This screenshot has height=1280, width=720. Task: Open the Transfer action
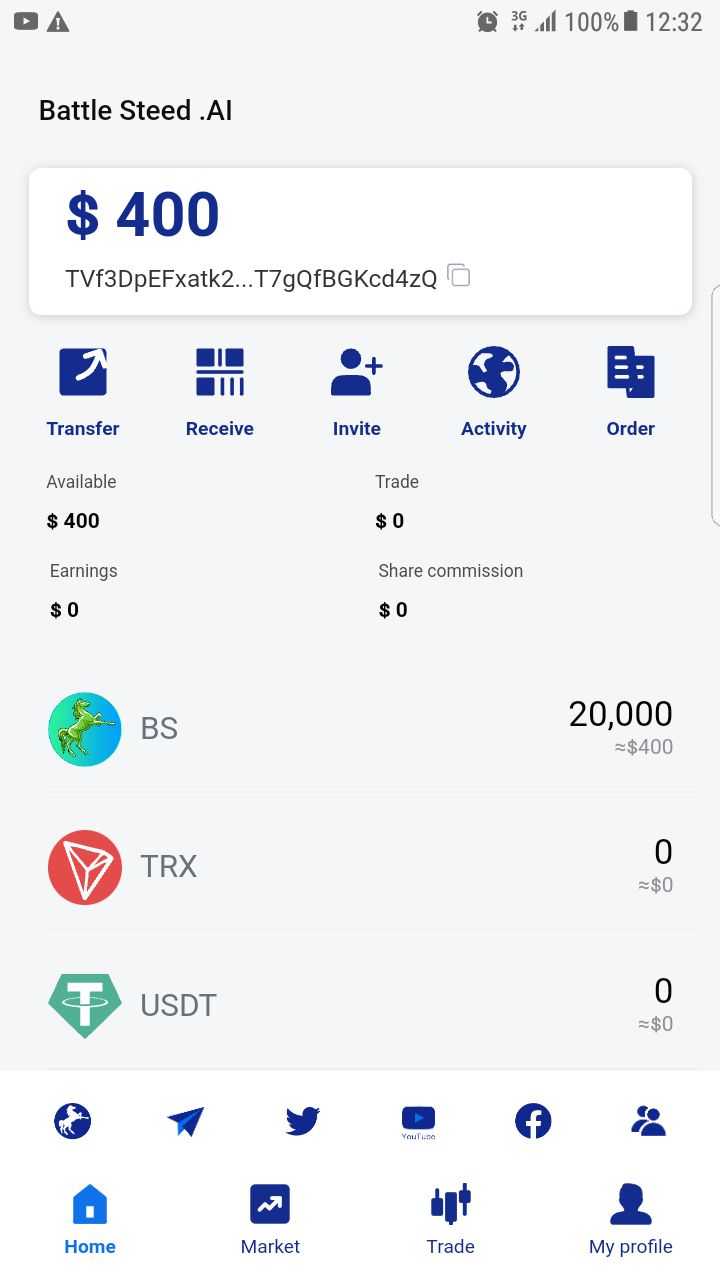point(83,391)
